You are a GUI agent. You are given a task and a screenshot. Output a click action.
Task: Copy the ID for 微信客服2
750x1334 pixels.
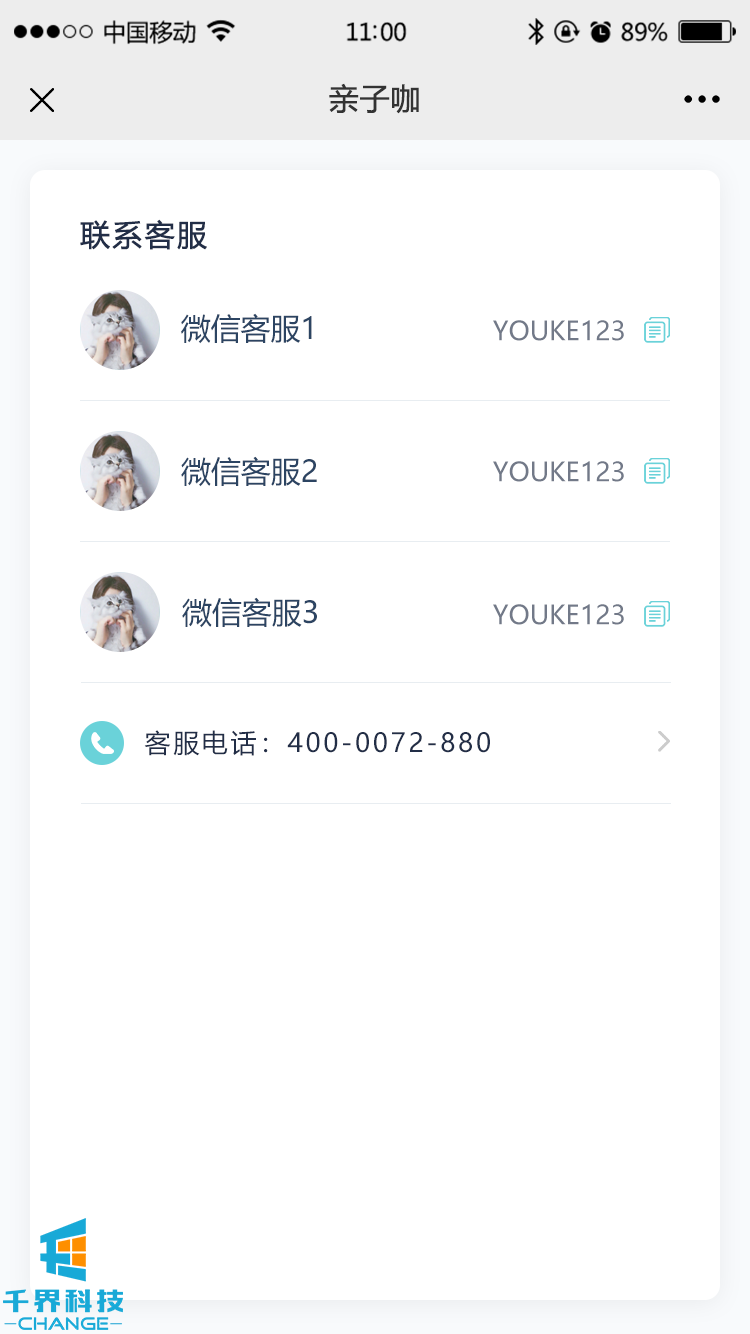[657, 471]
